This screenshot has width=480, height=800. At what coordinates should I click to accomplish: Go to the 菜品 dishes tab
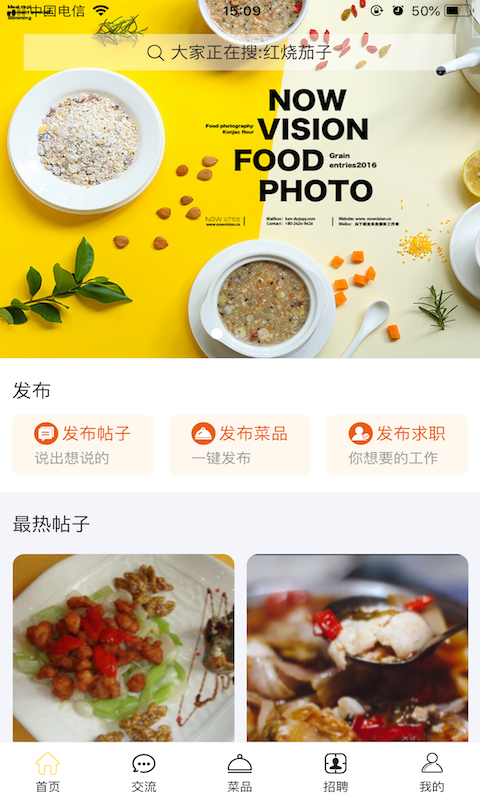240,772
